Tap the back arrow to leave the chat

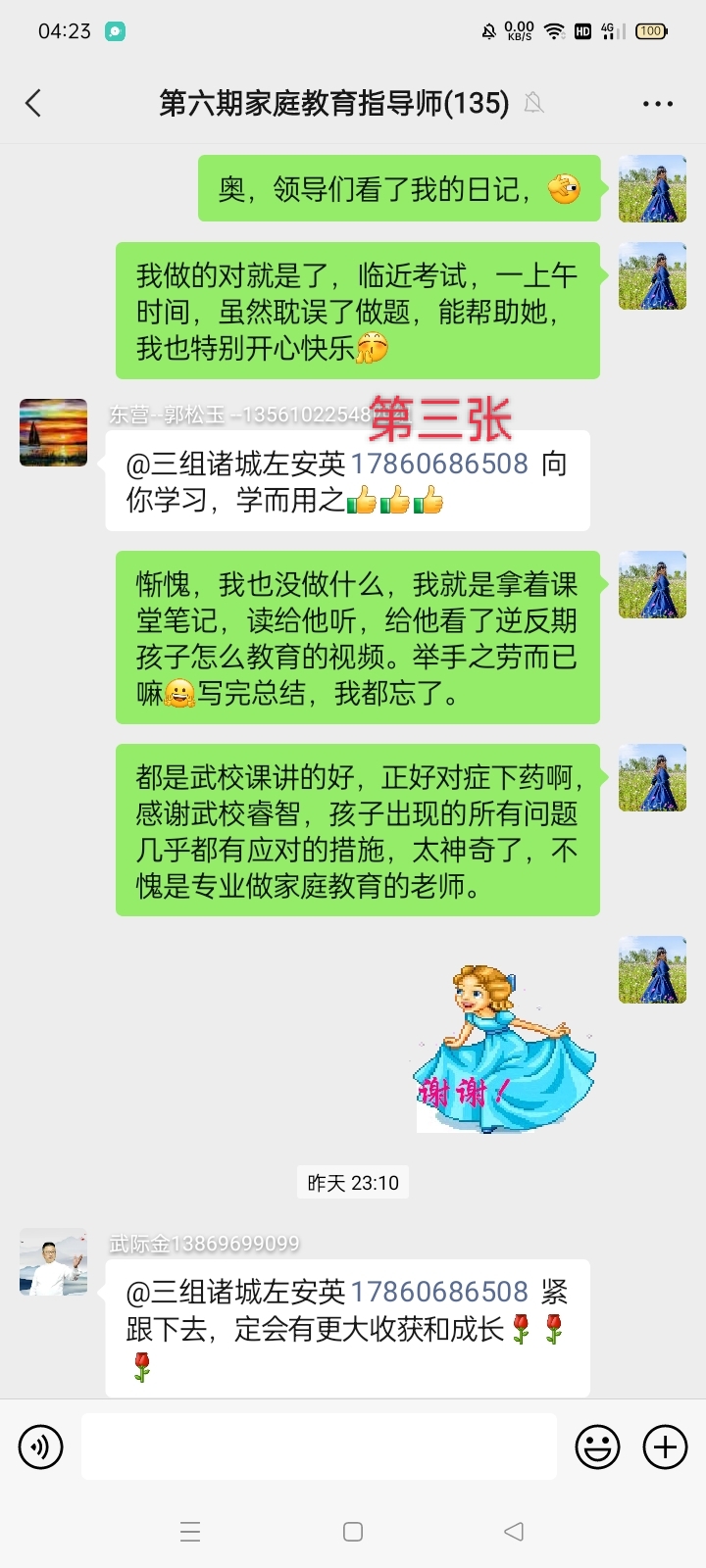(x=33, y=102)
